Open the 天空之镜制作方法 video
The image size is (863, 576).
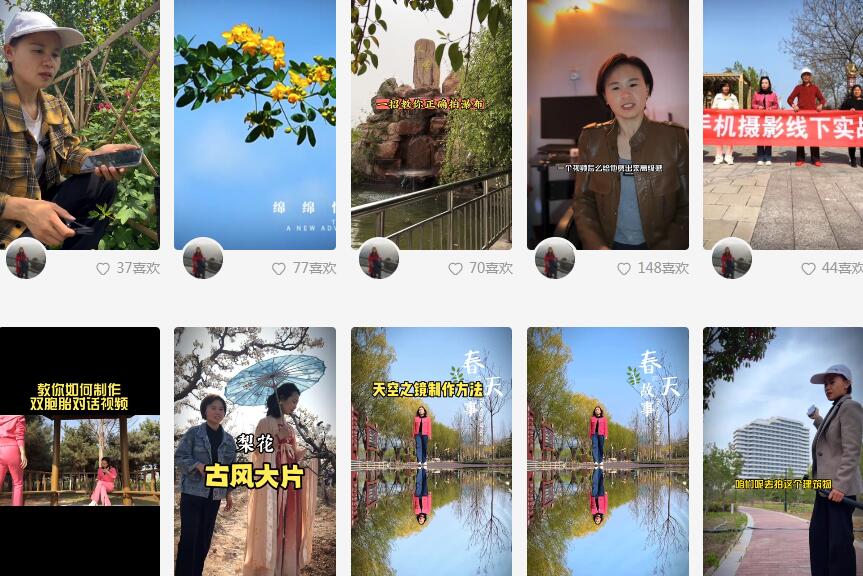point(431,451)
